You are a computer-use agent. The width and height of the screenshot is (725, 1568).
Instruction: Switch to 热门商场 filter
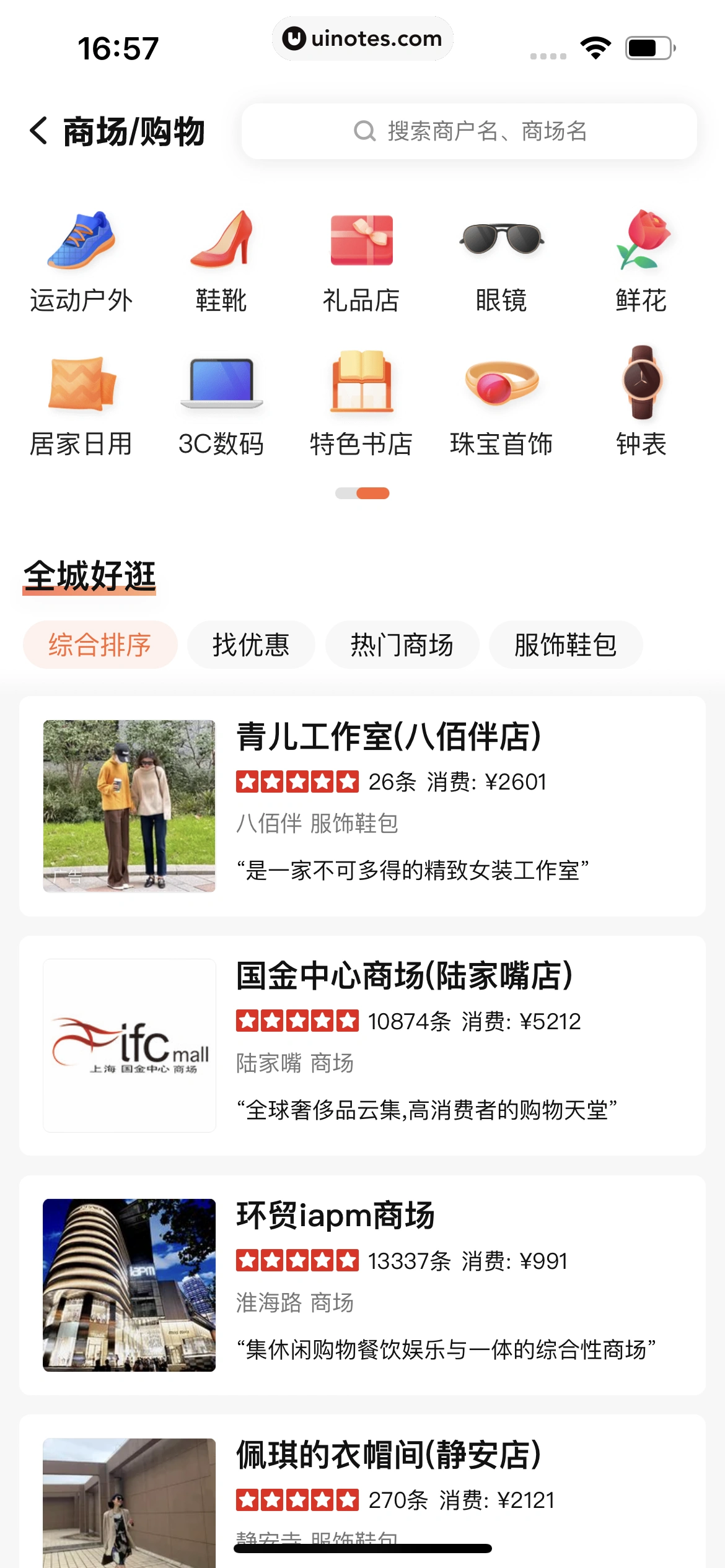pyautogui.click(x=402, y=644)
